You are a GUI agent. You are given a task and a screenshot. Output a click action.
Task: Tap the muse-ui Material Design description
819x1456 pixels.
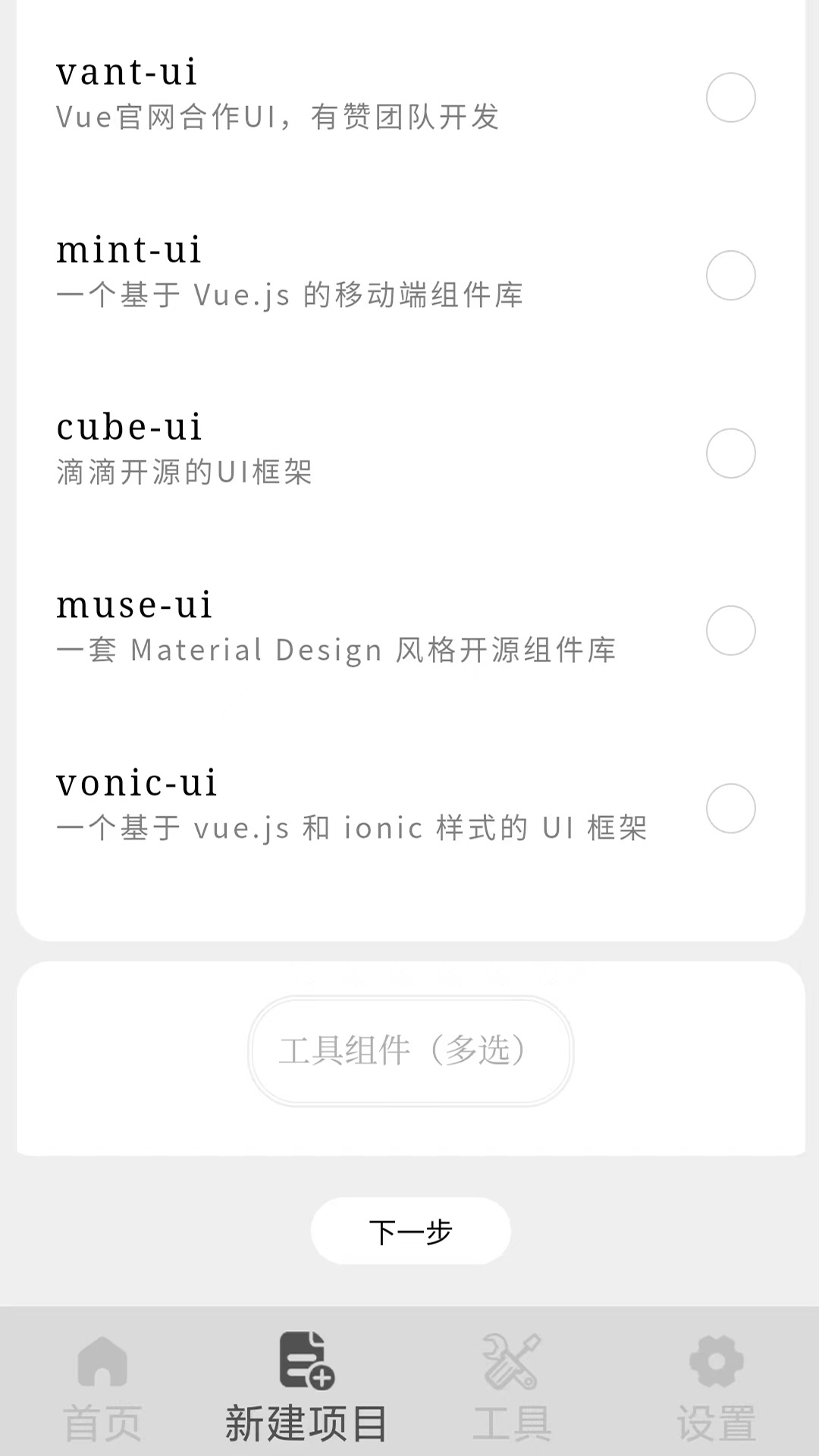pos(337,649)
